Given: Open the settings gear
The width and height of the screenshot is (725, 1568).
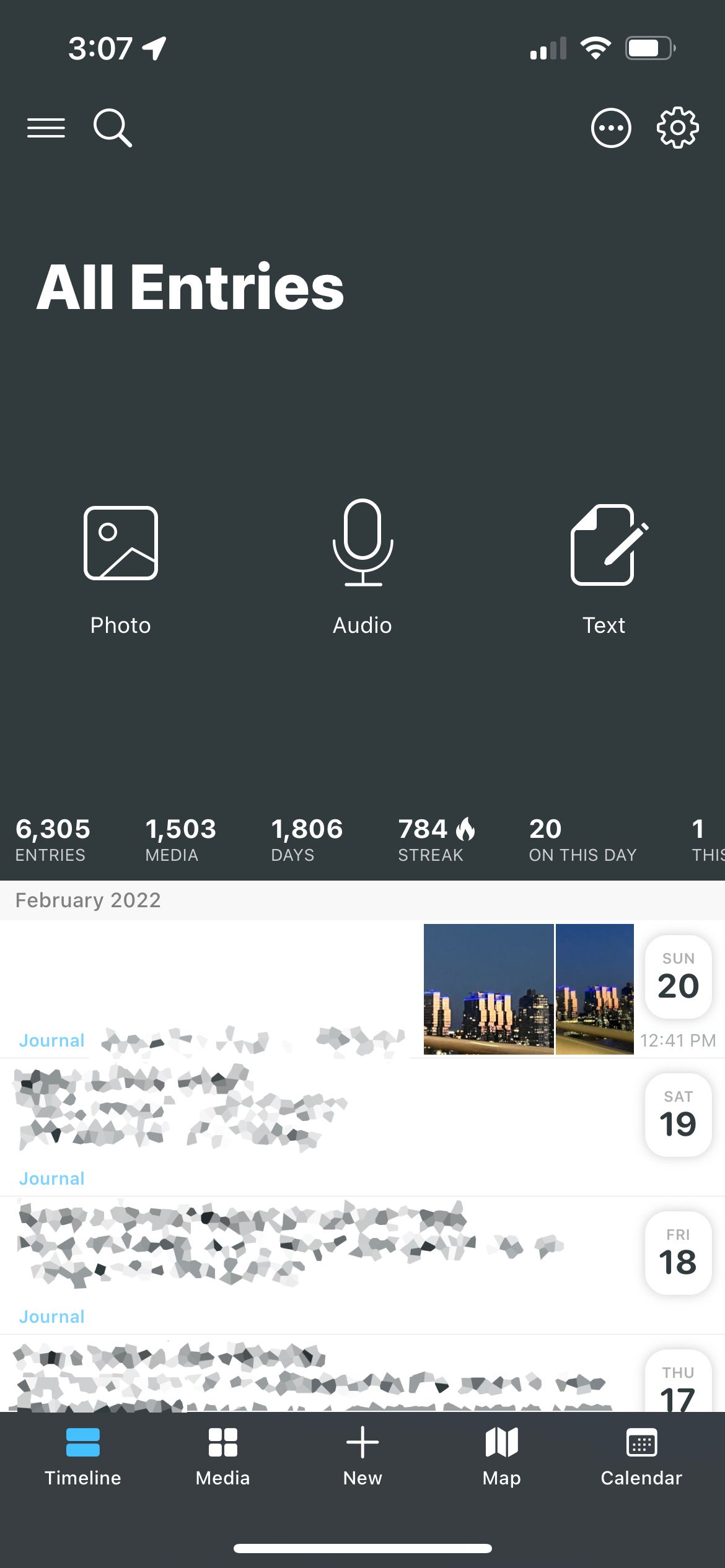Looking at the screenshot, I should point(677,128).
